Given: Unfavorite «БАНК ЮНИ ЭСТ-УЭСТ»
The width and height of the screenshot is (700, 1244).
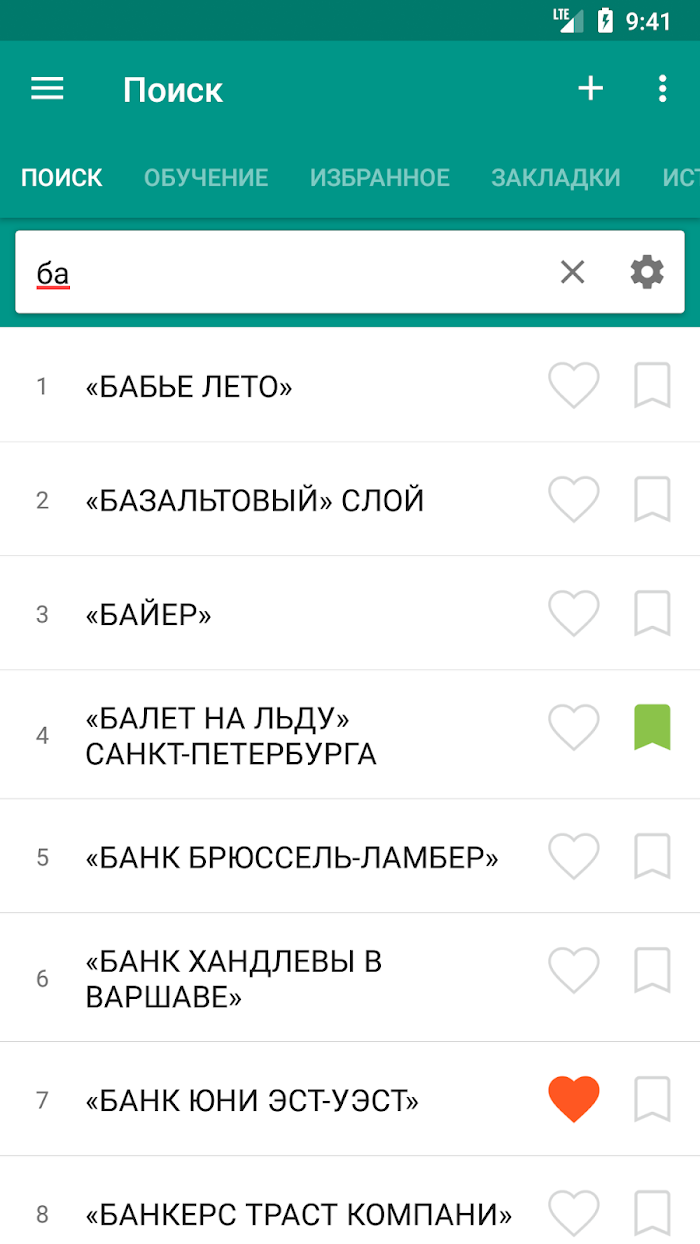Looking at the screenshot, I should click(x=574, y=1100).
